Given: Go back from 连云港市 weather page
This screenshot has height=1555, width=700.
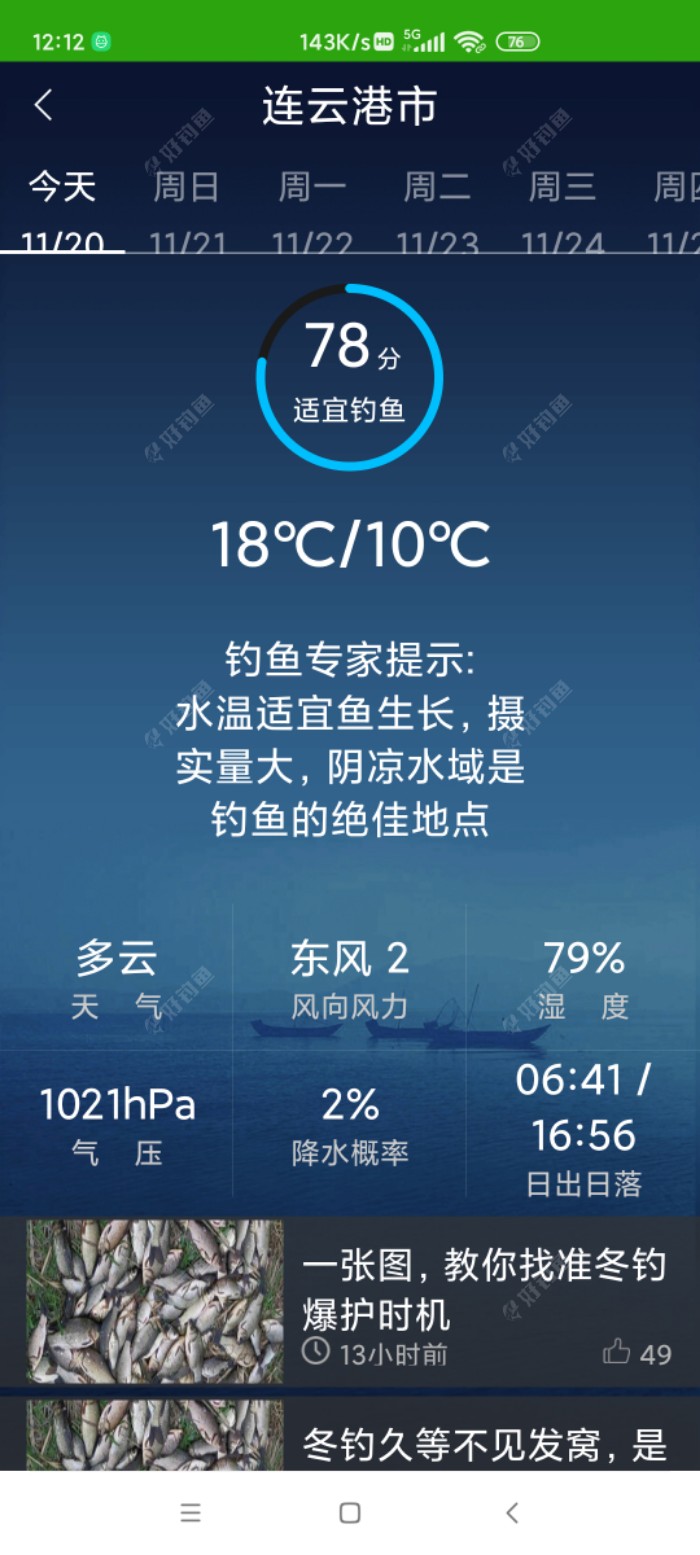Looking at the screenshot, I should click(43, 105).
